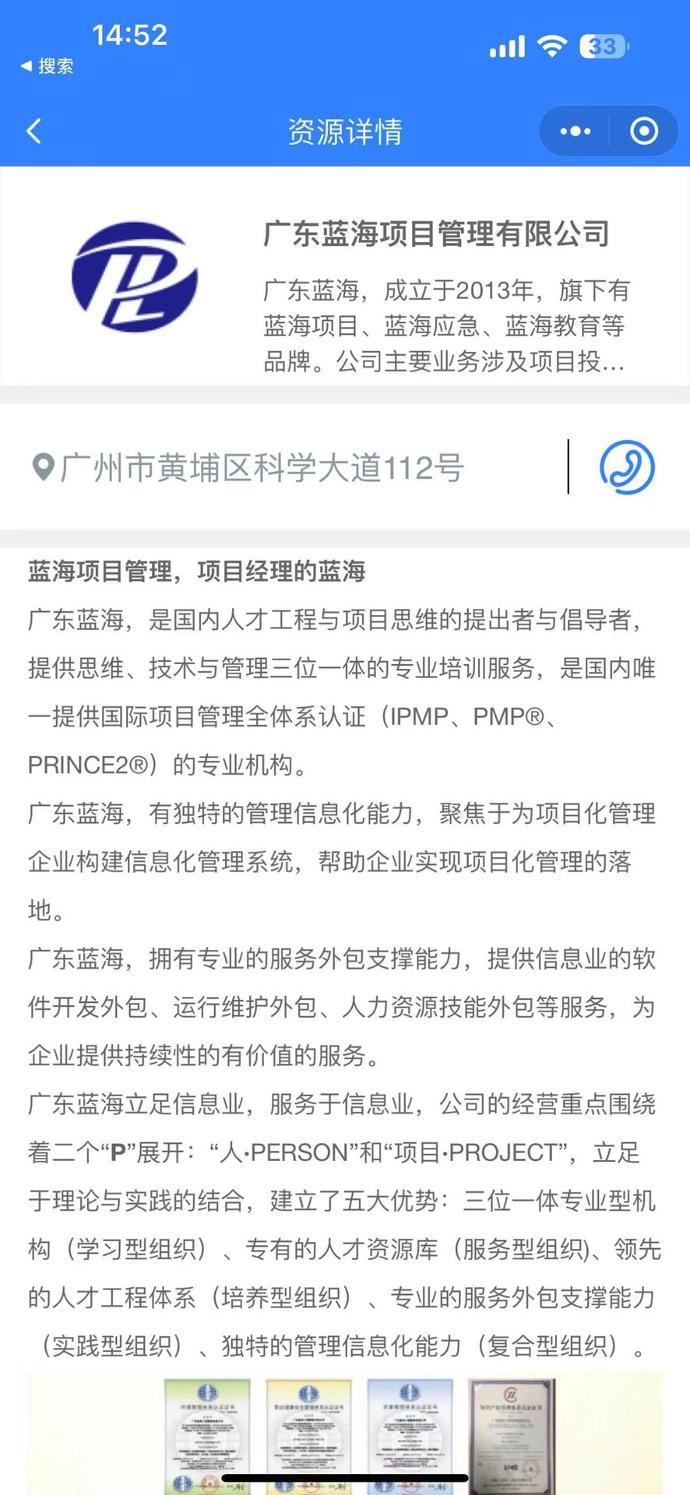This screenshot has width=690, height=1495.
Task: Go back from the 资源详情 page
Action: (x=34, y=131)
